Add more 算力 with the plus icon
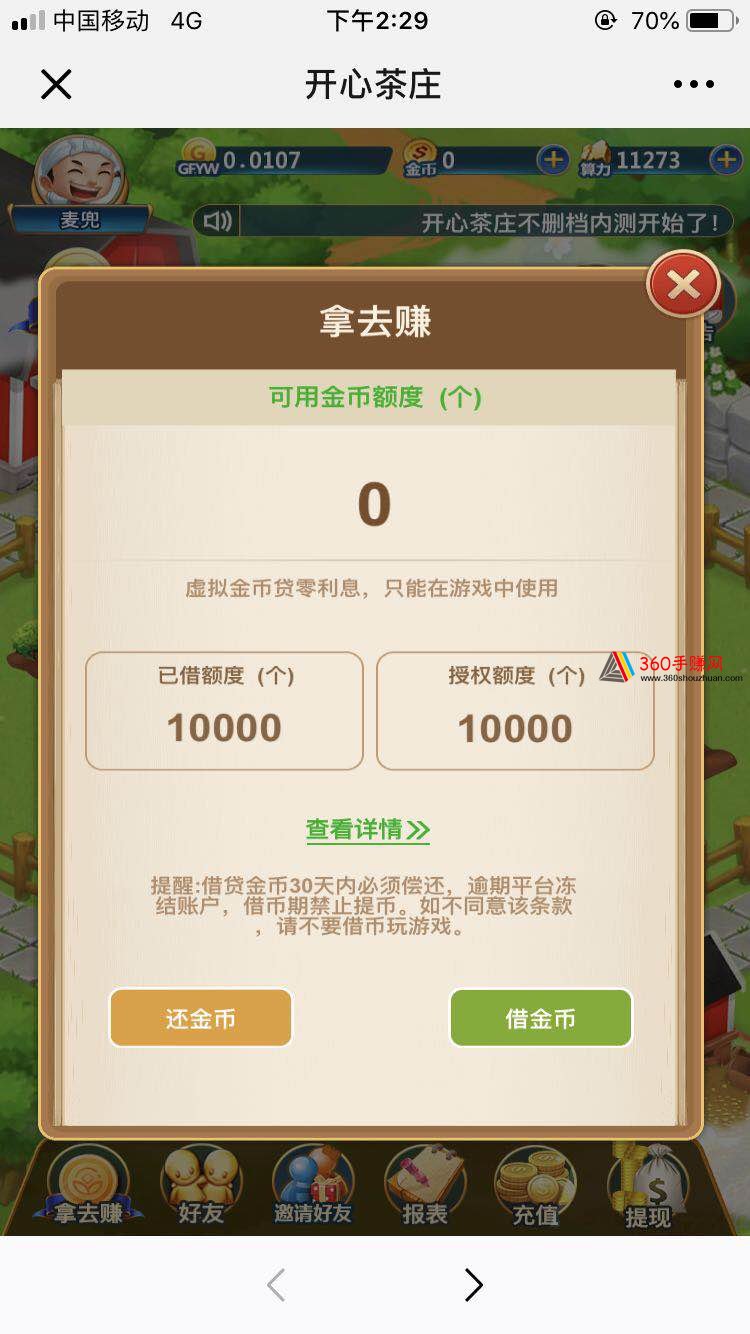Viewport: 750px width, 1334px height. [725, 160]
